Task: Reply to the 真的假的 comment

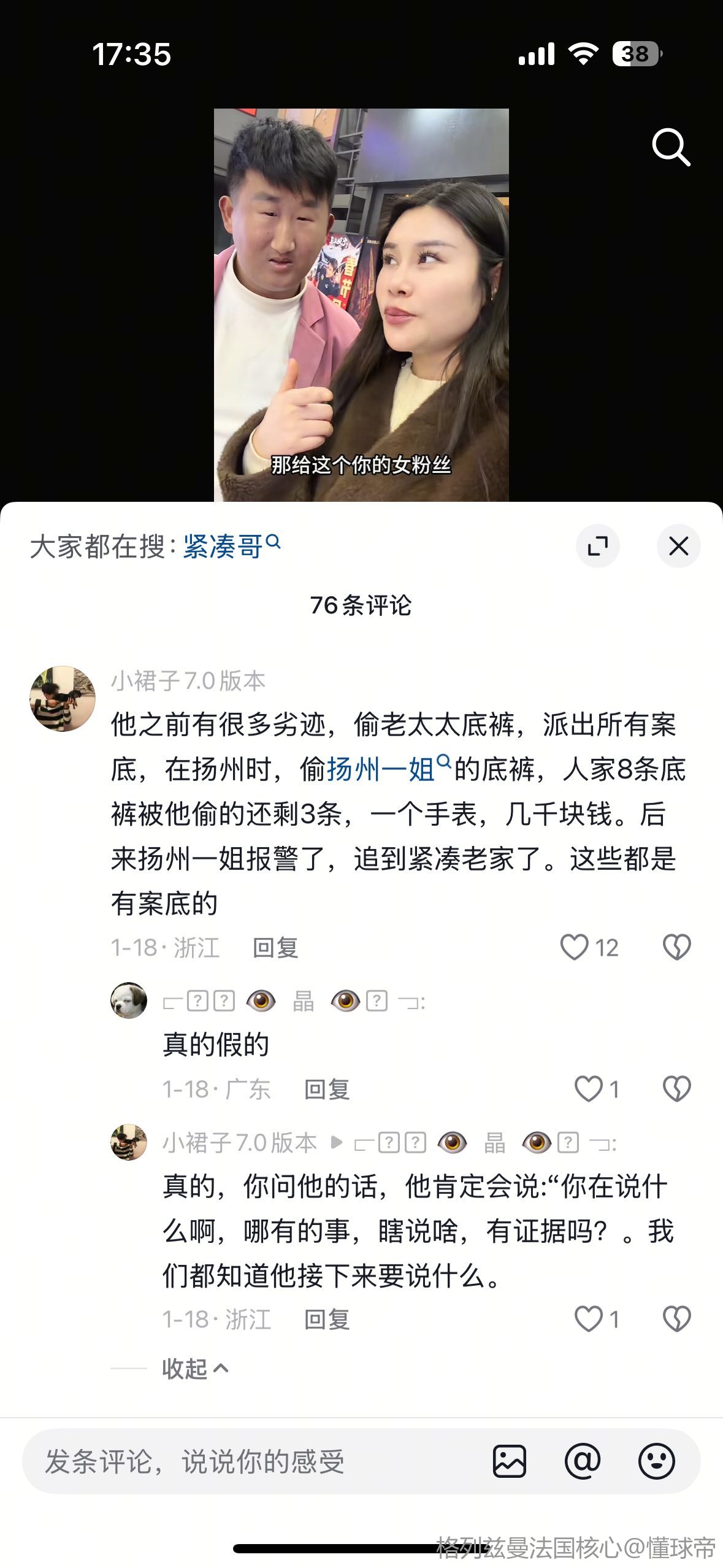Action: 327,1090
